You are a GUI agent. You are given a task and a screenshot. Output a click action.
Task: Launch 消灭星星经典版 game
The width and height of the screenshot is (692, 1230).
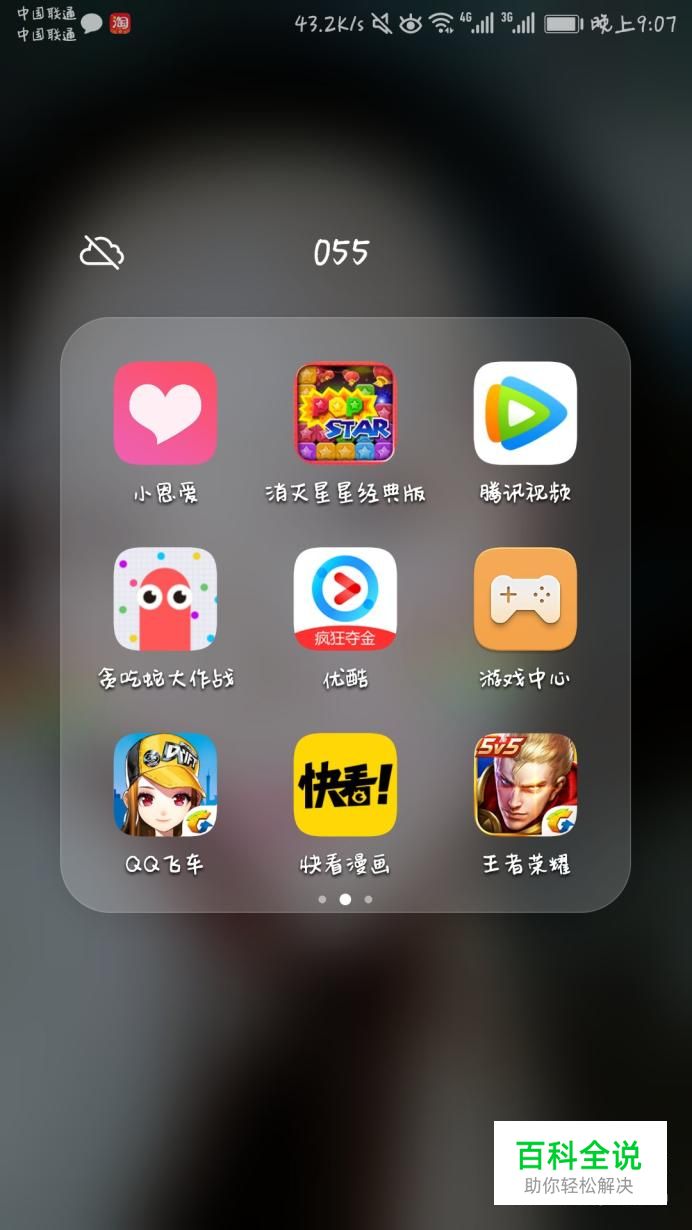pyautogui.click(x=345, y=413)
